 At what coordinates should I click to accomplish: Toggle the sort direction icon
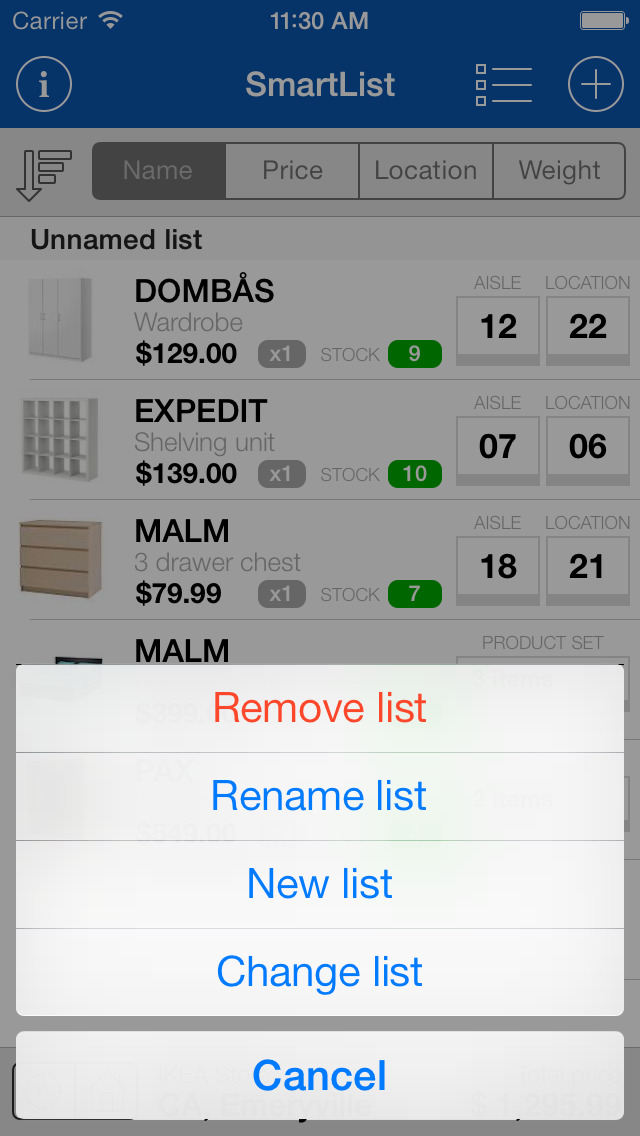[x=44, y=172]
